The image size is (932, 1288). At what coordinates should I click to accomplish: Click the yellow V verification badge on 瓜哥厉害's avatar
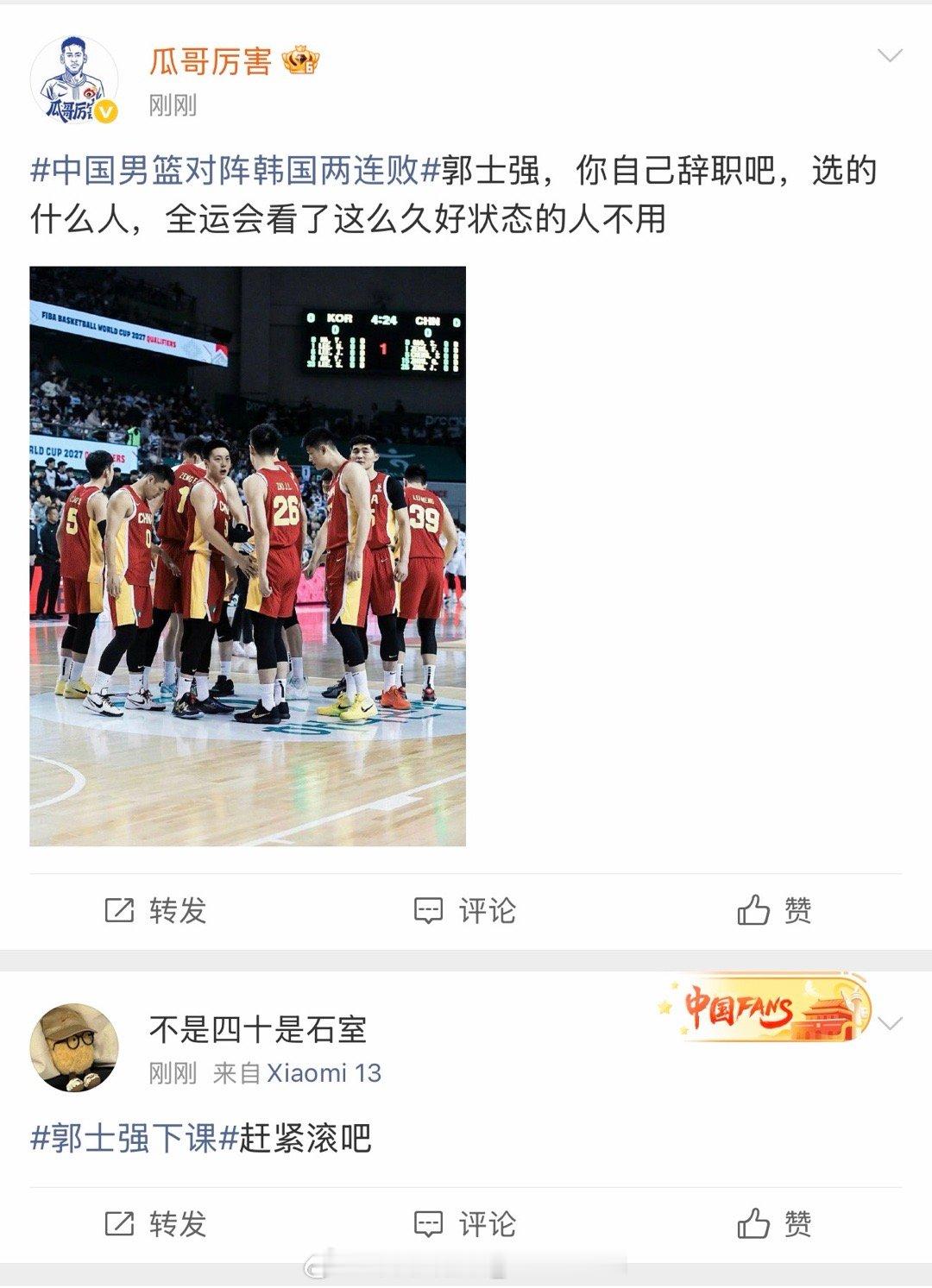pyautogui.click(x=105, y=110)
